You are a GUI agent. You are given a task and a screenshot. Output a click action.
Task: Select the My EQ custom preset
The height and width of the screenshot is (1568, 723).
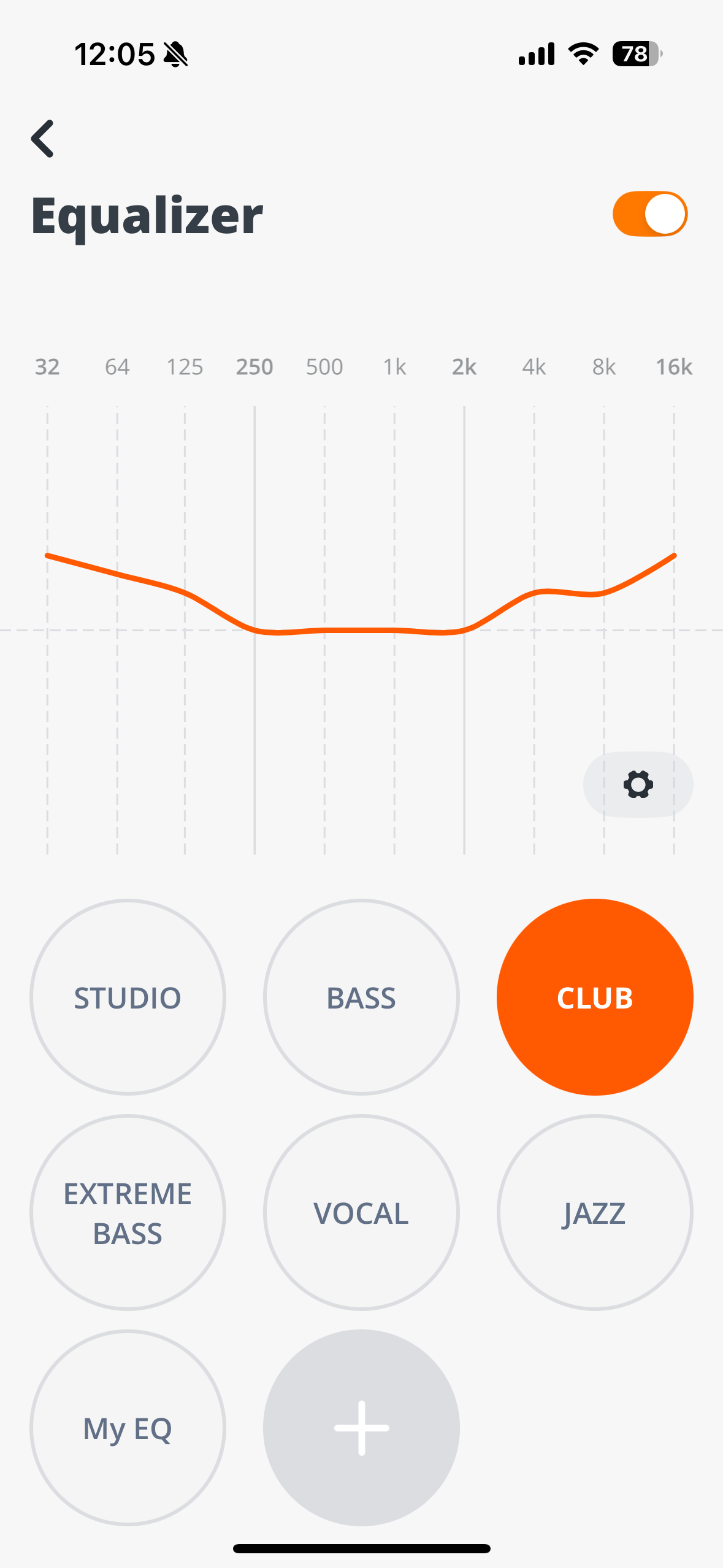(128, 1428)
